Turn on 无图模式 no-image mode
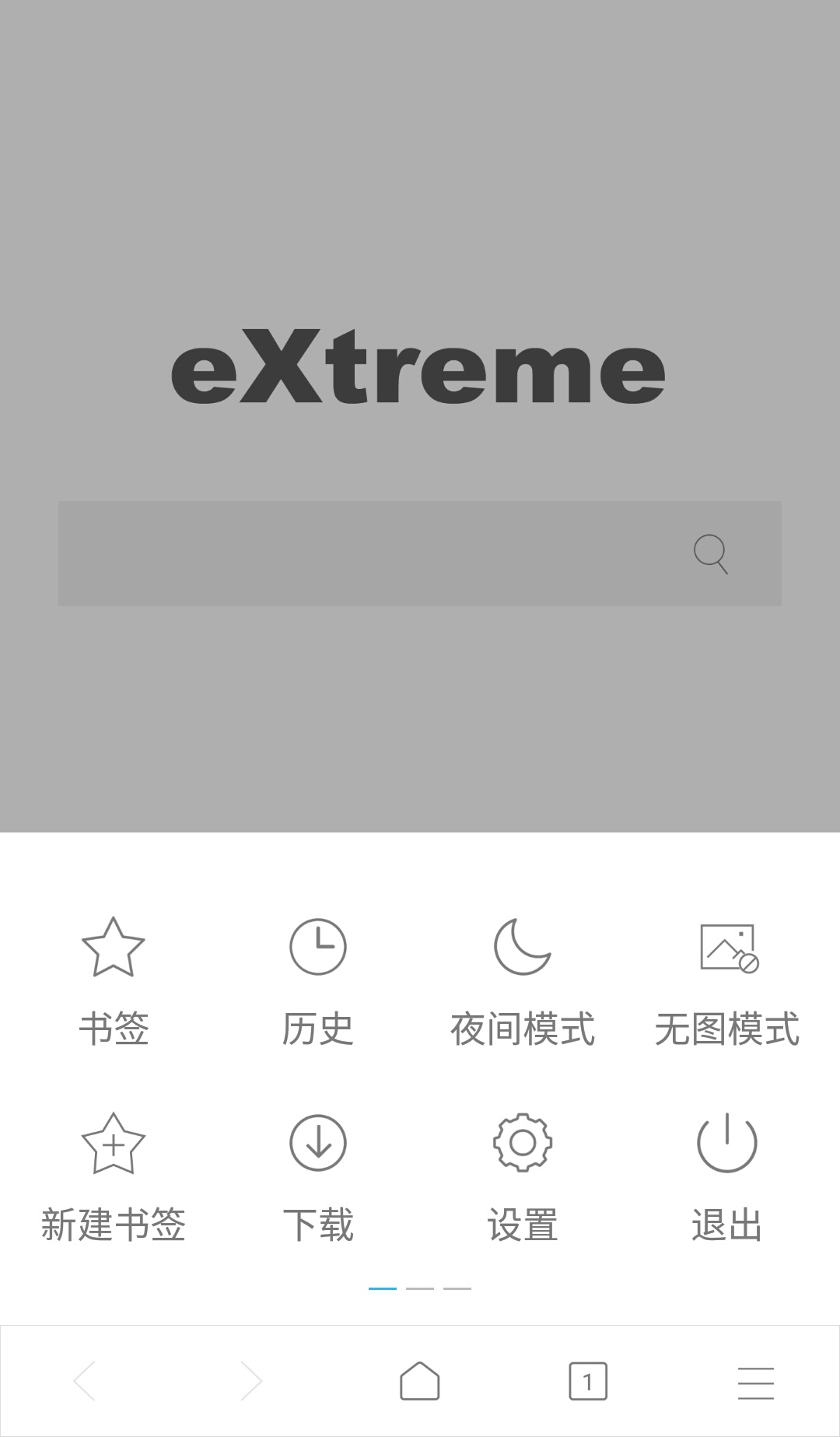 727,980
